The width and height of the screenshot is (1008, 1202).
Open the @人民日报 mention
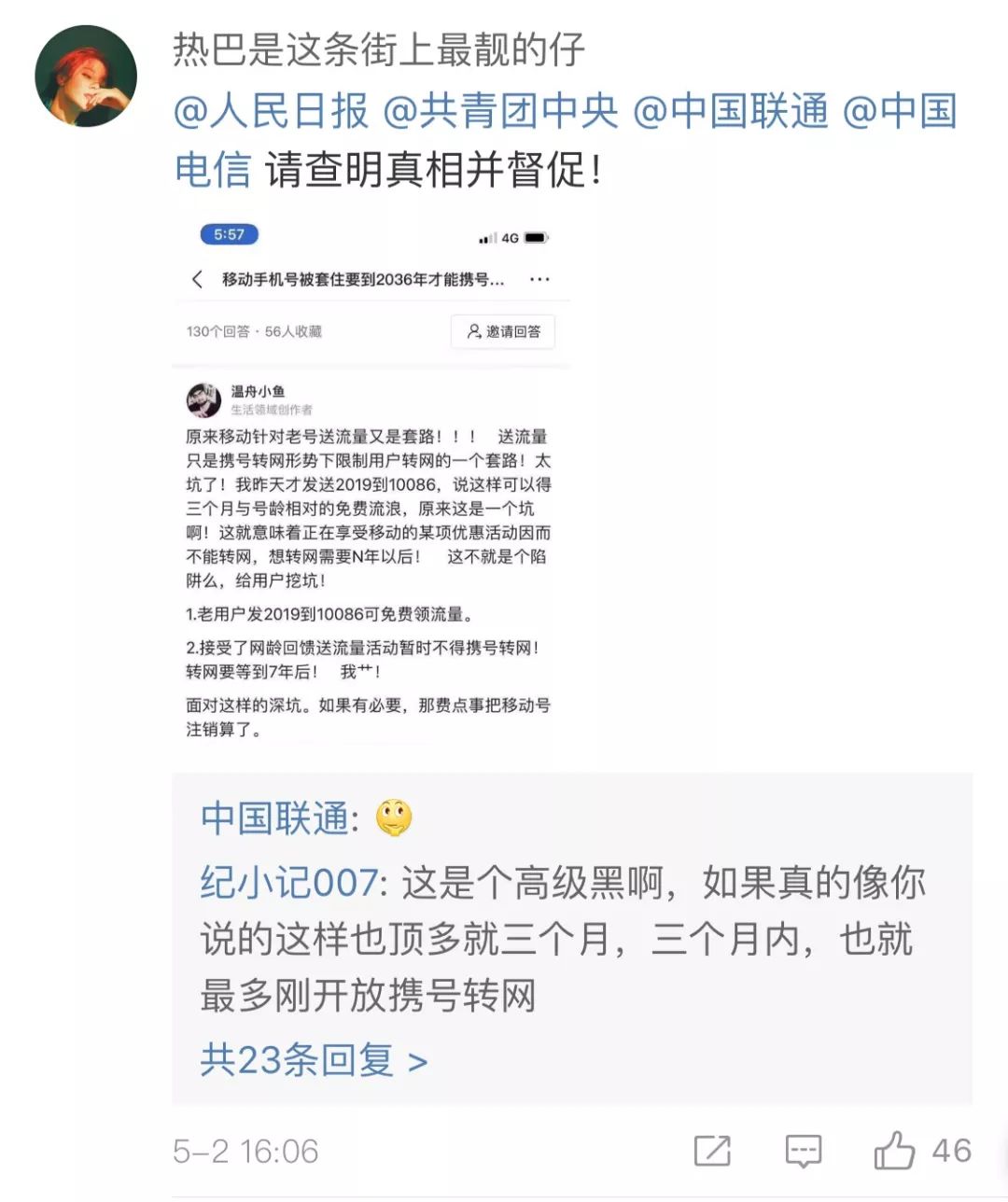point(272,111)
